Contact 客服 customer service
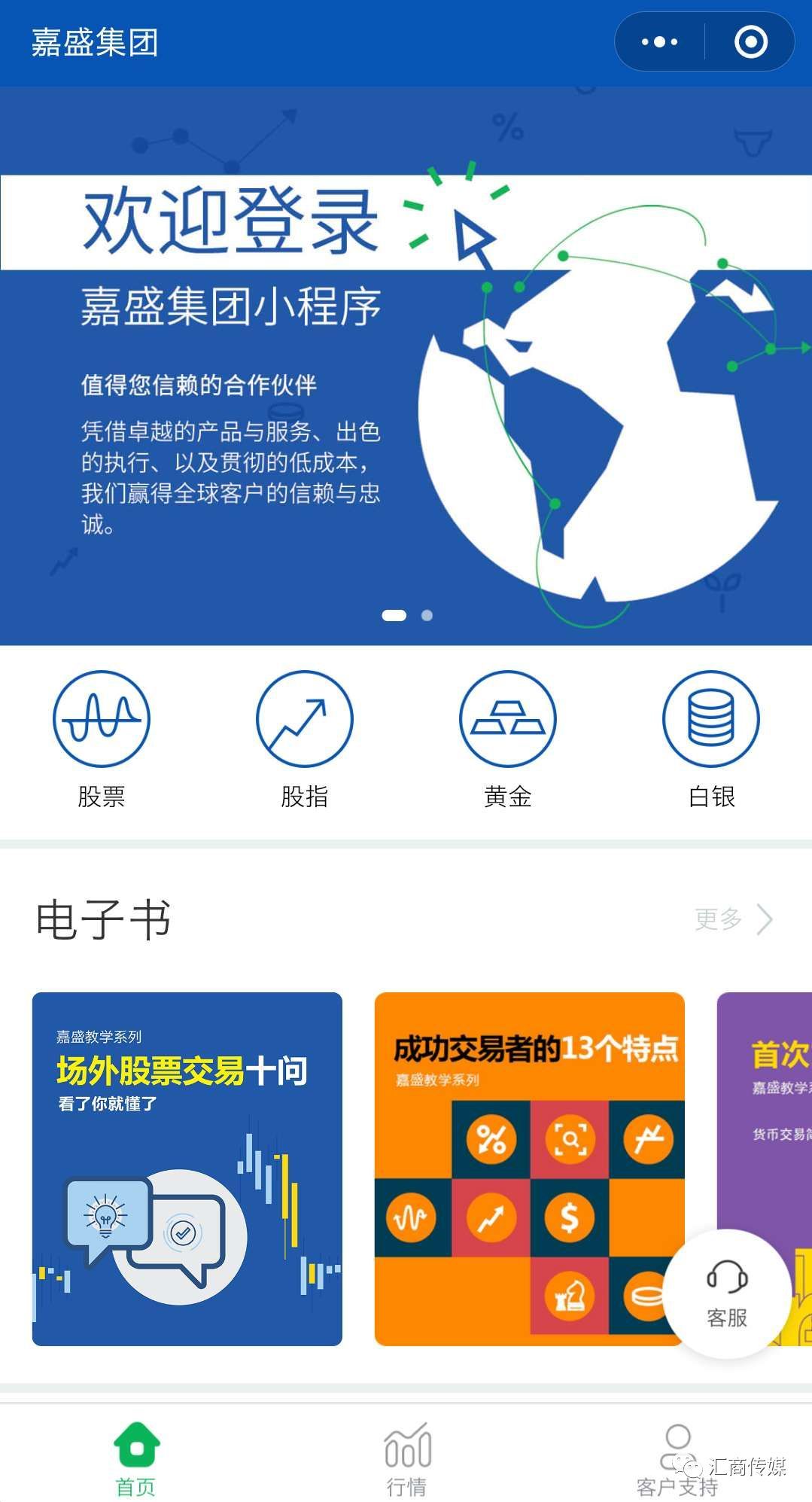812x1502 pixels. (x=727, y=1293)
